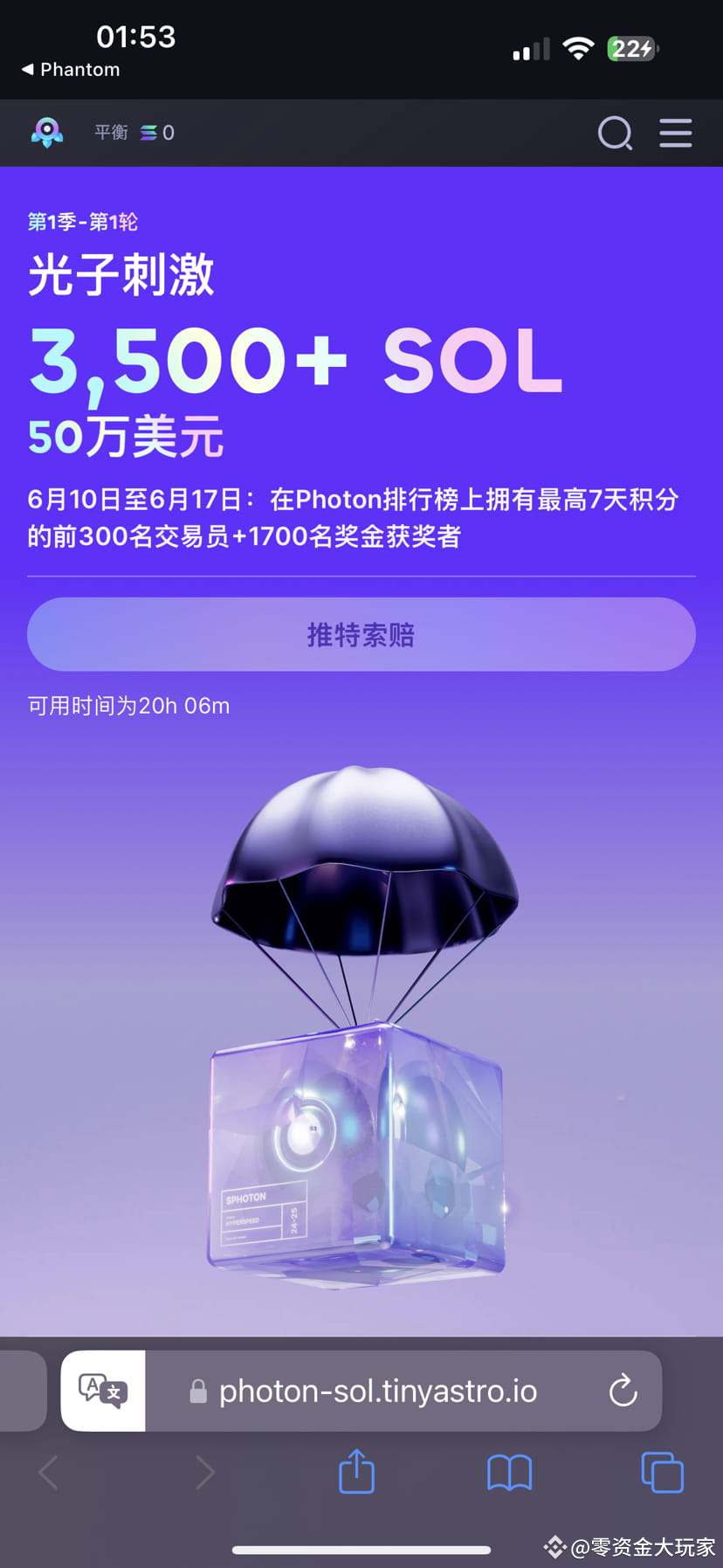Viewport: 723px width, 1568px height.
Task: Tap the back navigation arrow in Safari
Action: 48,1472
